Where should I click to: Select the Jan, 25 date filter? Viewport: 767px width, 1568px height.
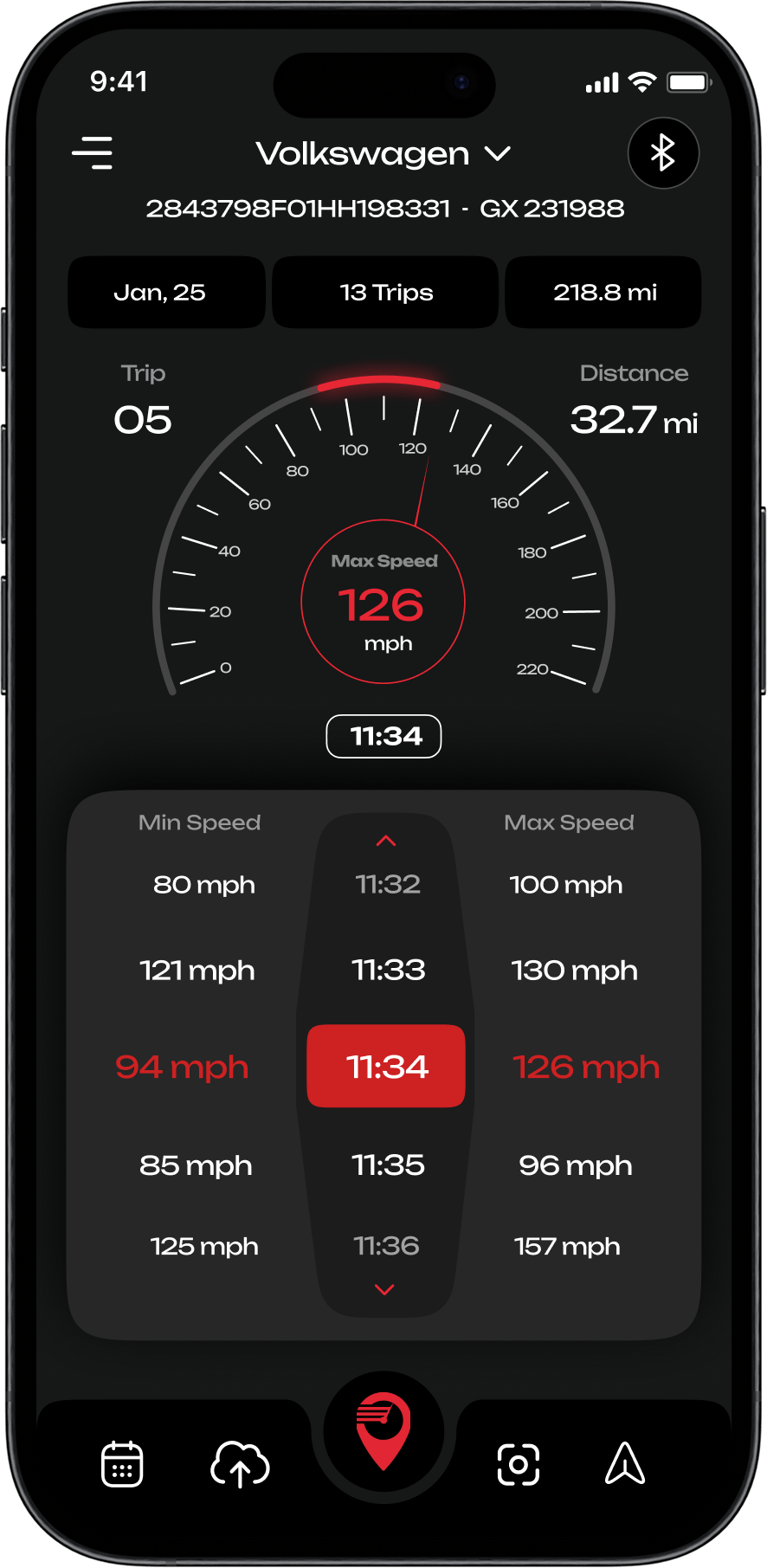point(165,292)
